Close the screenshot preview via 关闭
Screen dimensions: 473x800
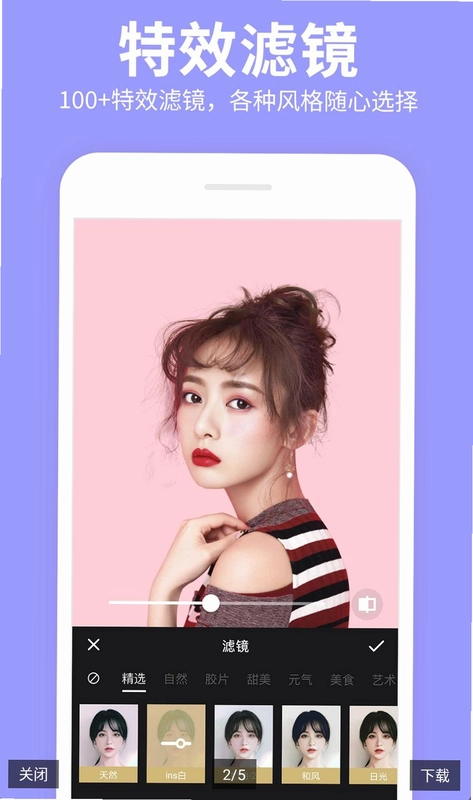(33, 774)
